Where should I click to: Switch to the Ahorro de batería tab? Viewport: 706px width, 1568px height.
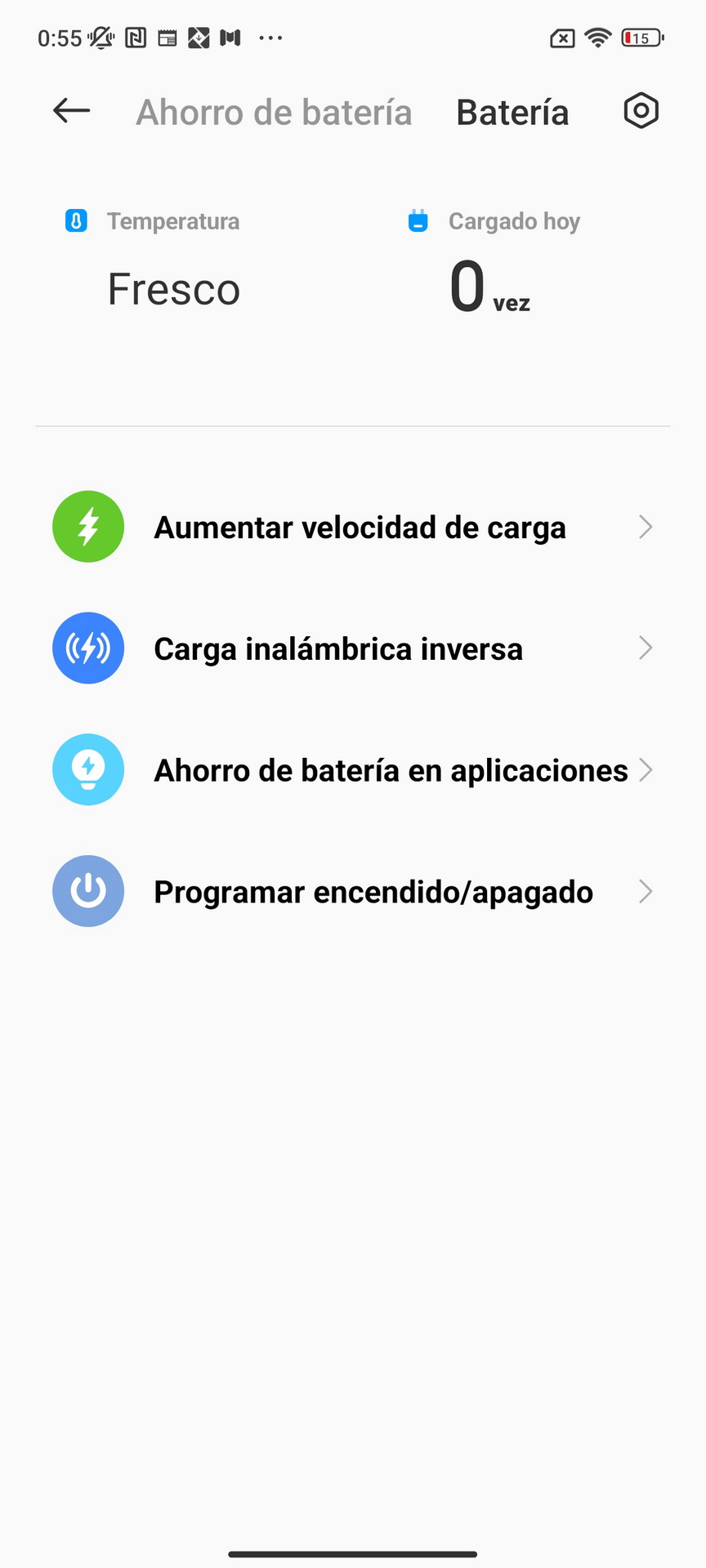coord(274,113)
